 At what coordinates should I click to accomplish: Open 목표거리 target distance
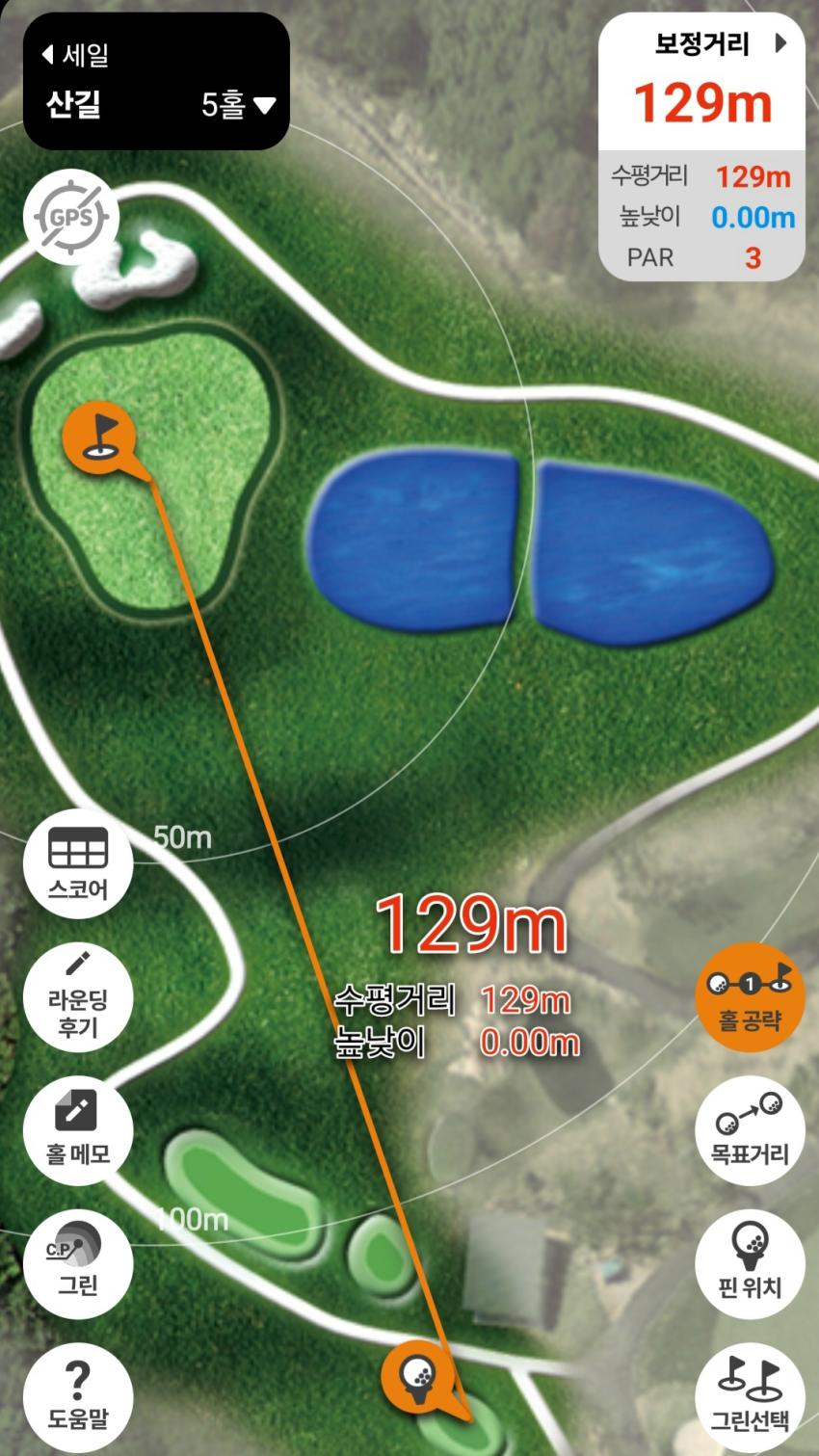pos(750,1128)
